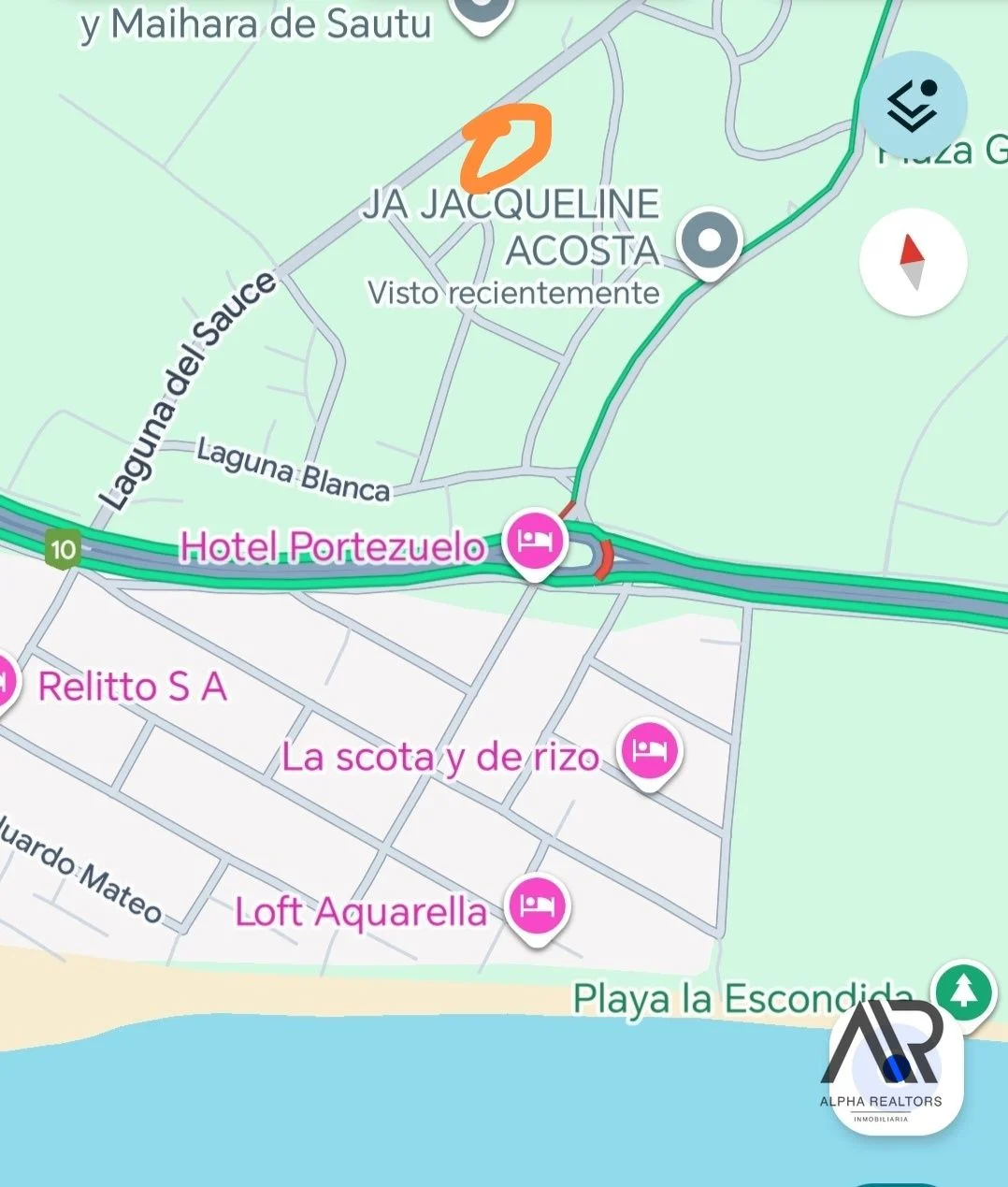Image resolution: width=1008 pixels, height=1187 pixels.
Task: Tap the compass to face north
Action: point(913,261)
